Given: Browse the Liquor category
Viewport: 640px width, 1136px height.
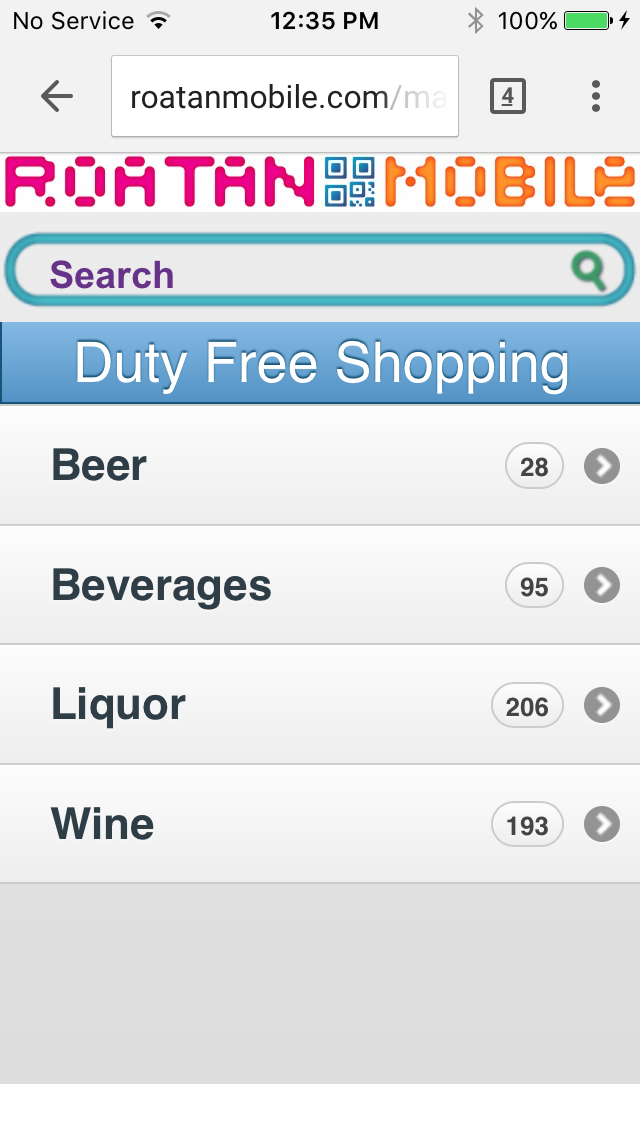Looking at the screenshot, I should 320,706.
